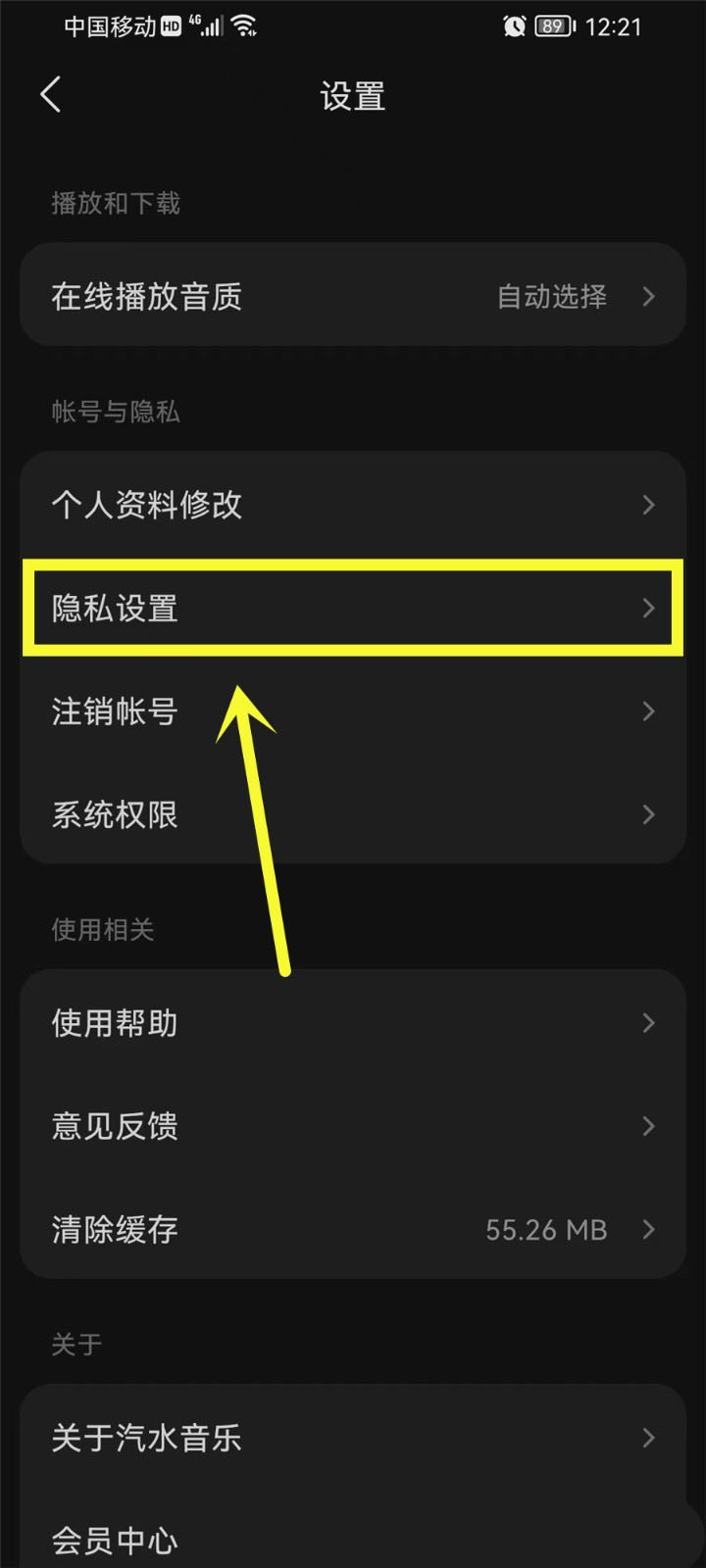Open 关于汽水音乐

click(353, 1438)
